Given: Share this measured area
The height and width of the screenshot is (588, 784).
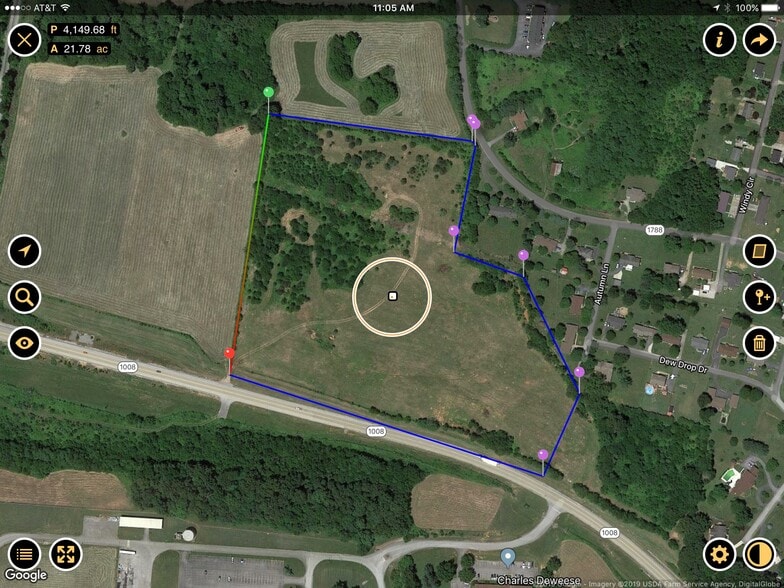Looking at the screenshot, I should coord(760,40).
